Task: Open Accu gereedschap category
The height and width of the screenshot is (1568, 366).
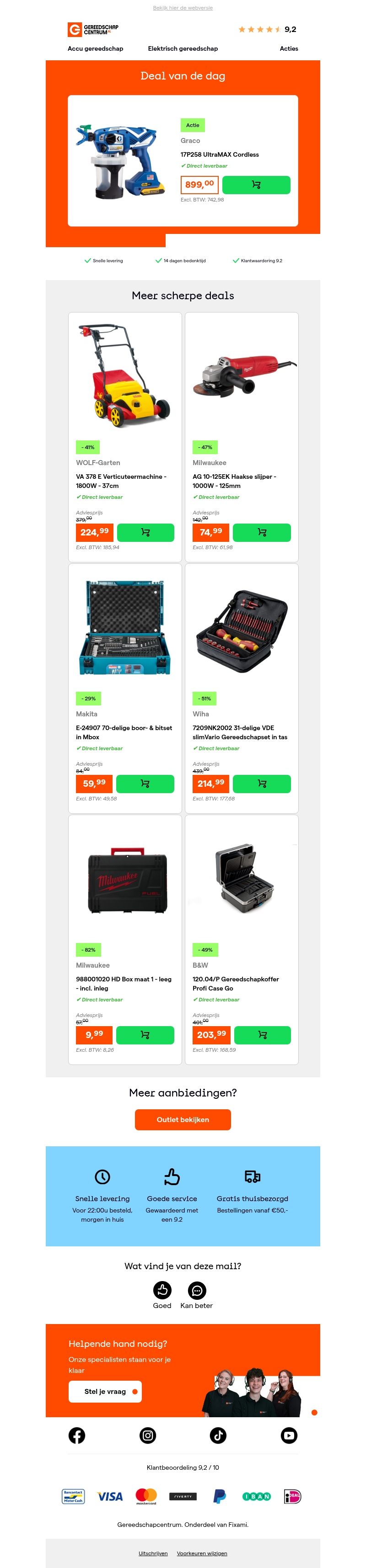Action: [x=95, y=49]
